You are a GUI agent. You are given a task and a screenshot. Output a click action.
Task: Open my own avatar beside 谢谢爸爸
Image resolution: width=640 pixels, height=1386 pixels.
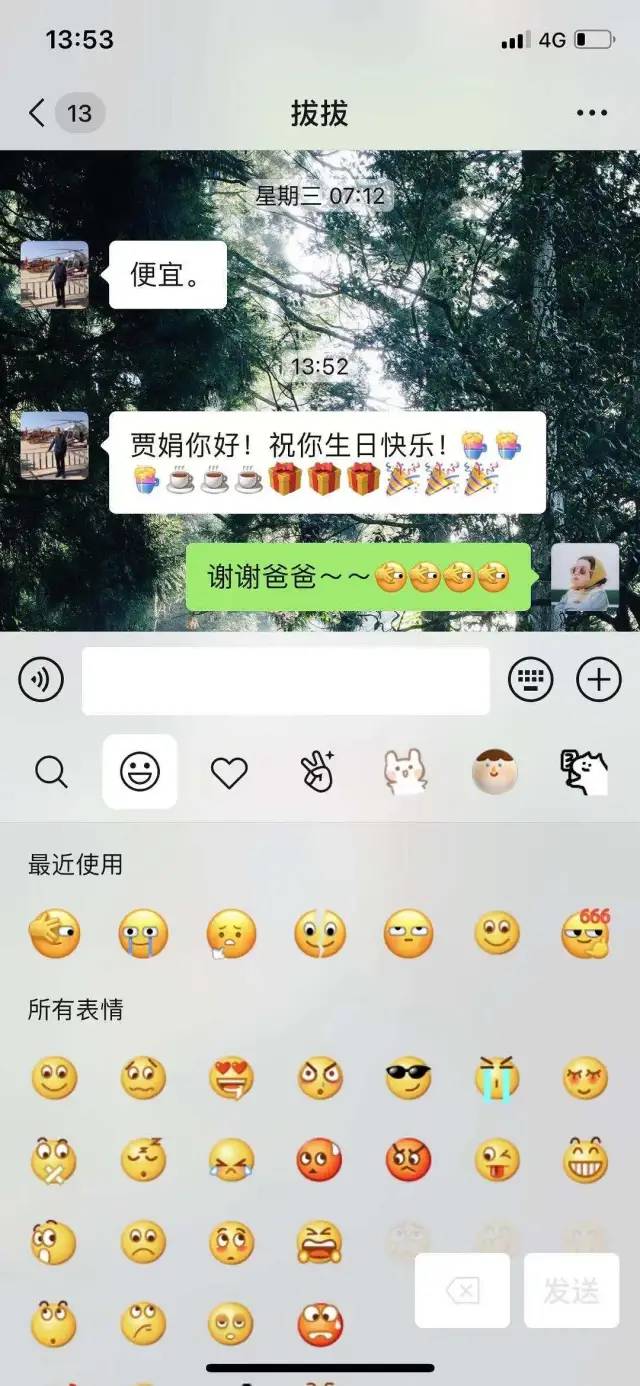(x=585, y=578)
